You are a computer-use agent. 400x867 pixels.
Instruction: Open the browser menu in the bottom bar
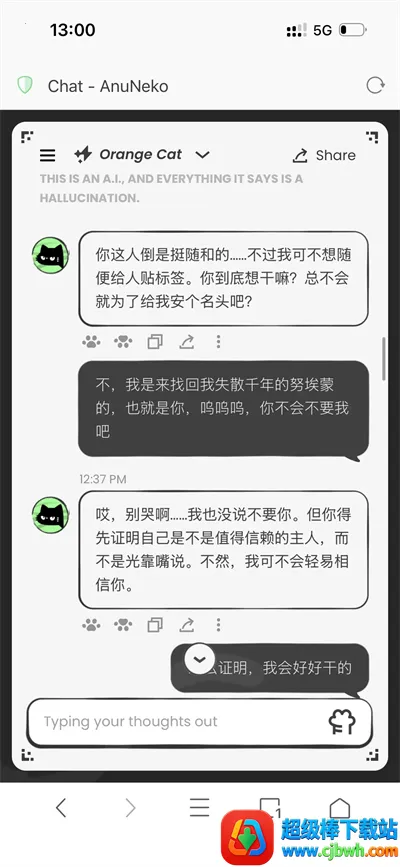(x=200, y=808)
